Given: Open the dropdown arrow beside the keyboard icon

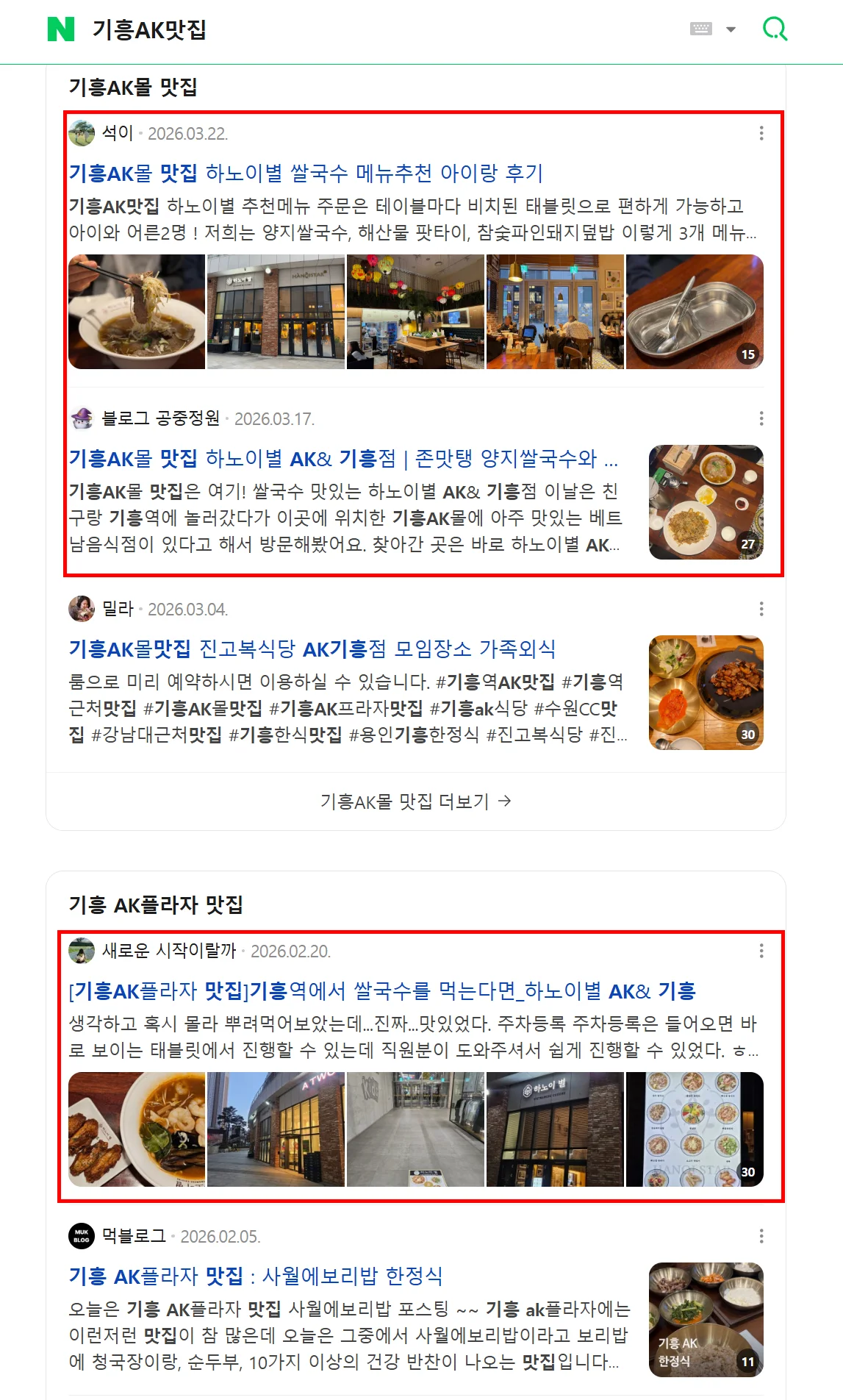Looking at the screenshot, I should pos(729,28).
